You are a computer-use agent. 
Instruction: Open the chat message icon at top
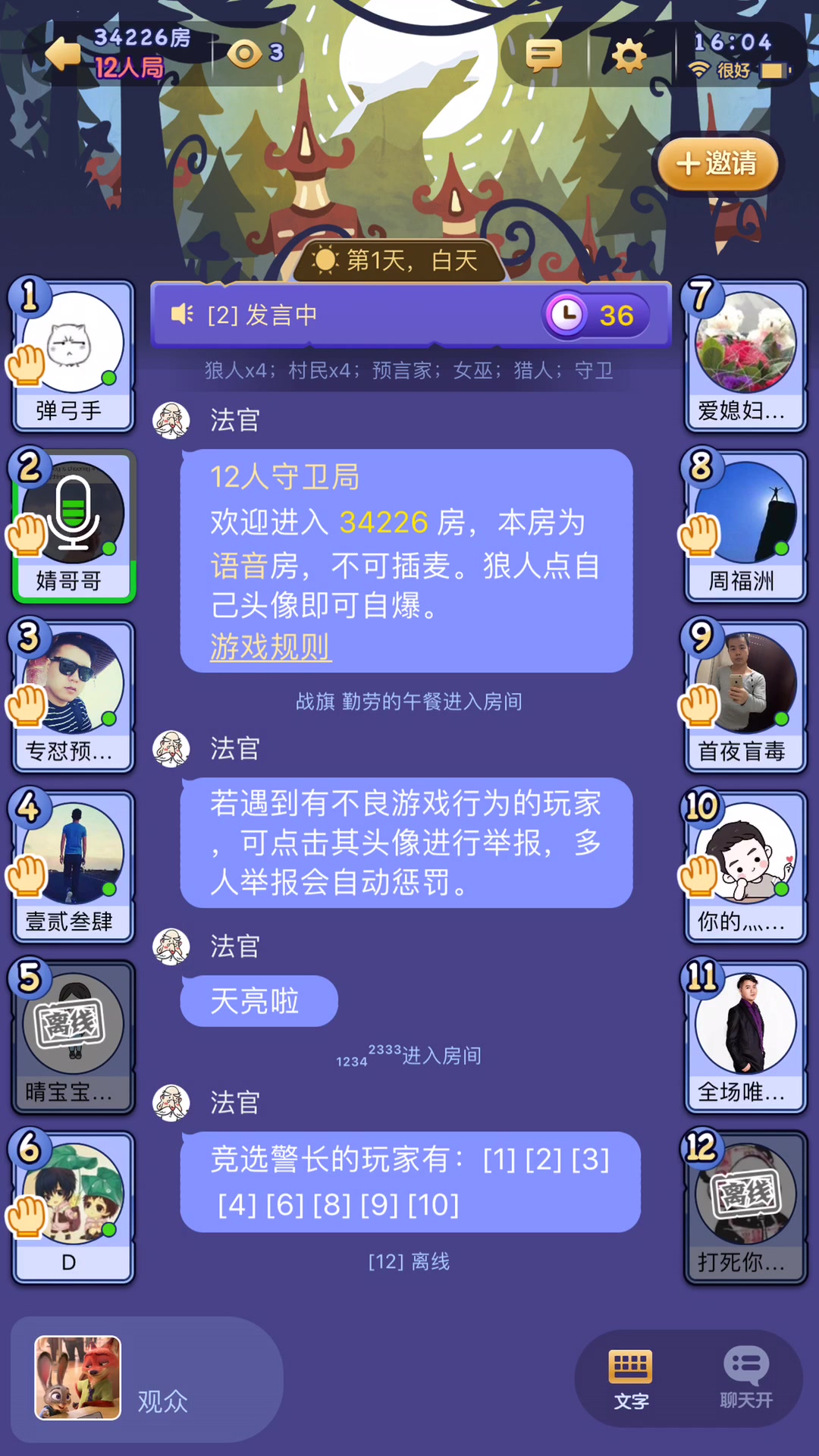[x=544, y=55]
